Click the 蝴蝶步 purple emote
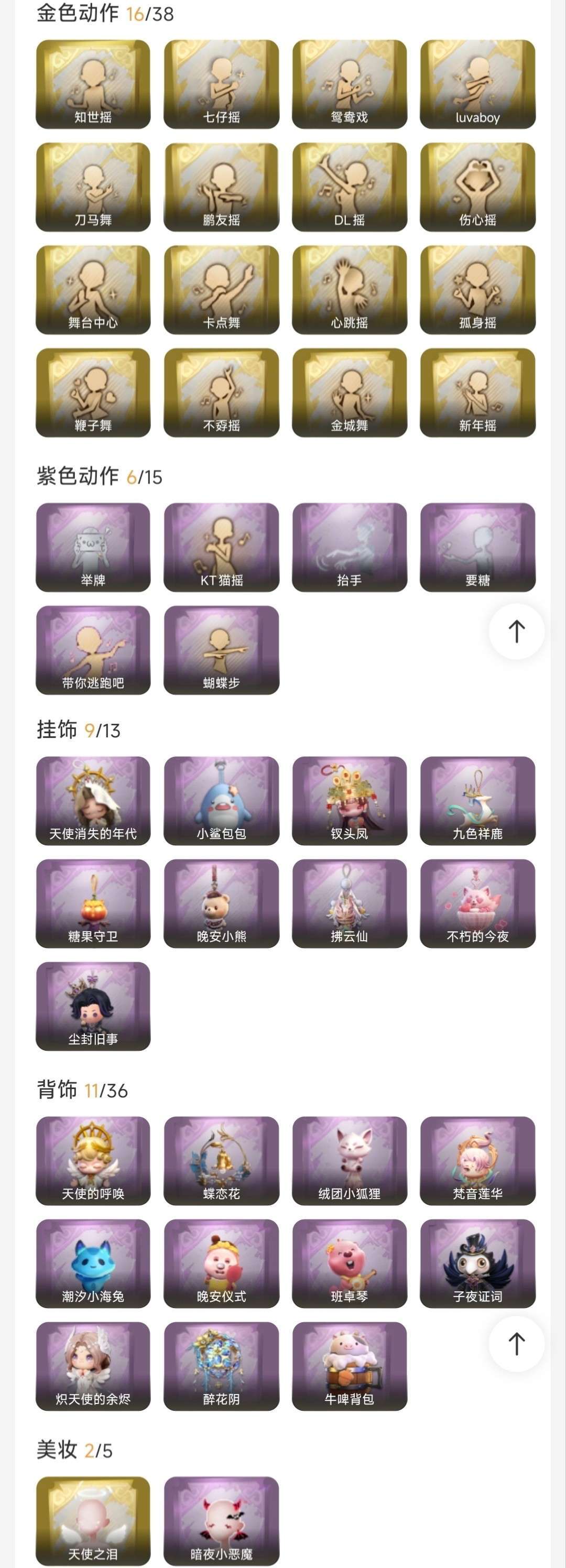Screen dimensions: 566x1568 pyautogui.click(x=221, y=649)
